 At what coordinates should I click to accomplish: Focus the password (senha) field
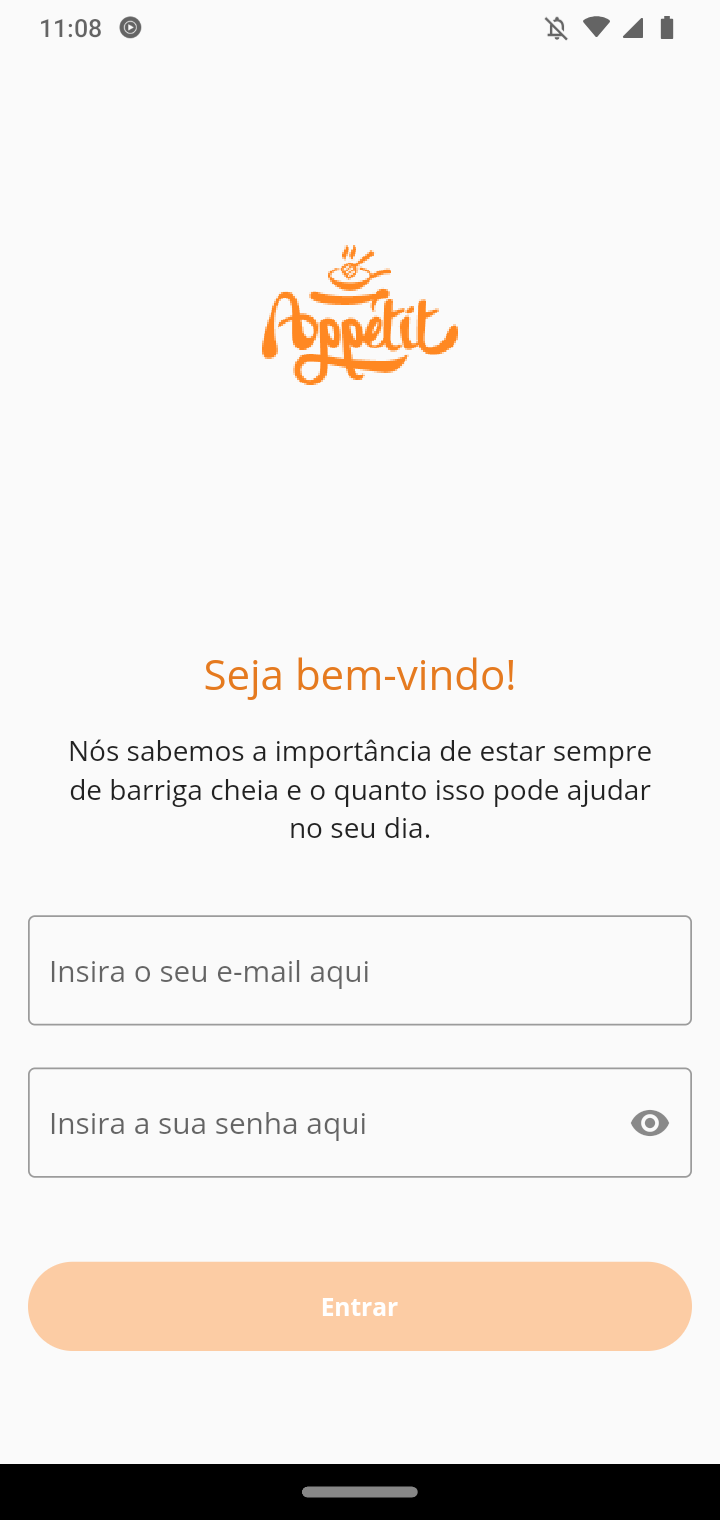(x=320, y=1123)
